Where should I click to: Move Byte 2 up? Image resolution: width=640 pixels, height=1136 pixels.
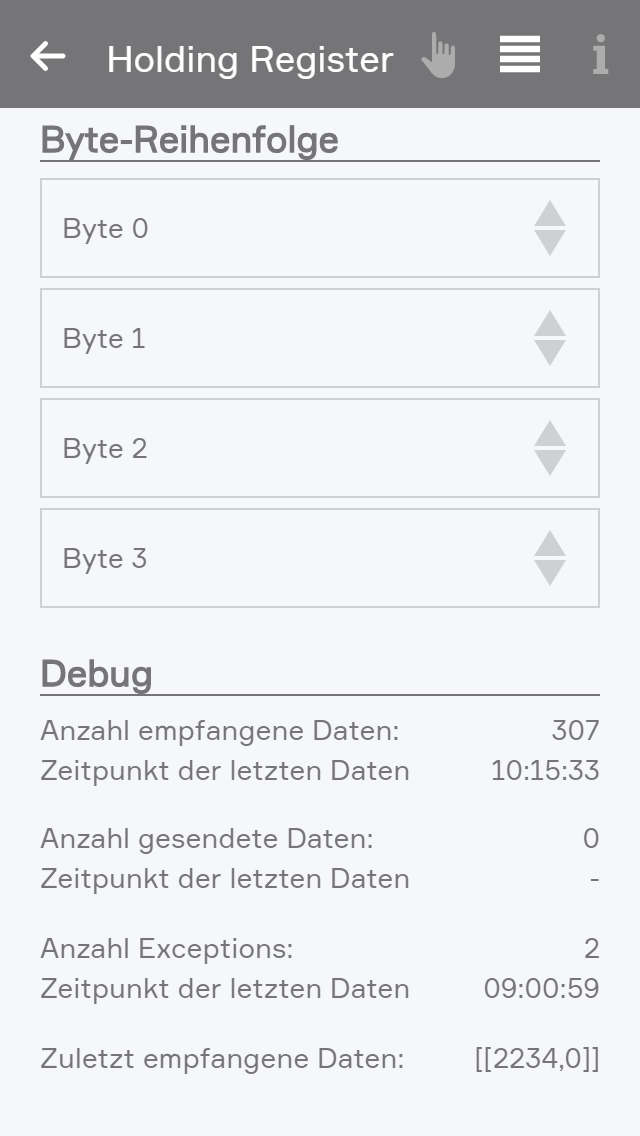(x=550, y=434)
